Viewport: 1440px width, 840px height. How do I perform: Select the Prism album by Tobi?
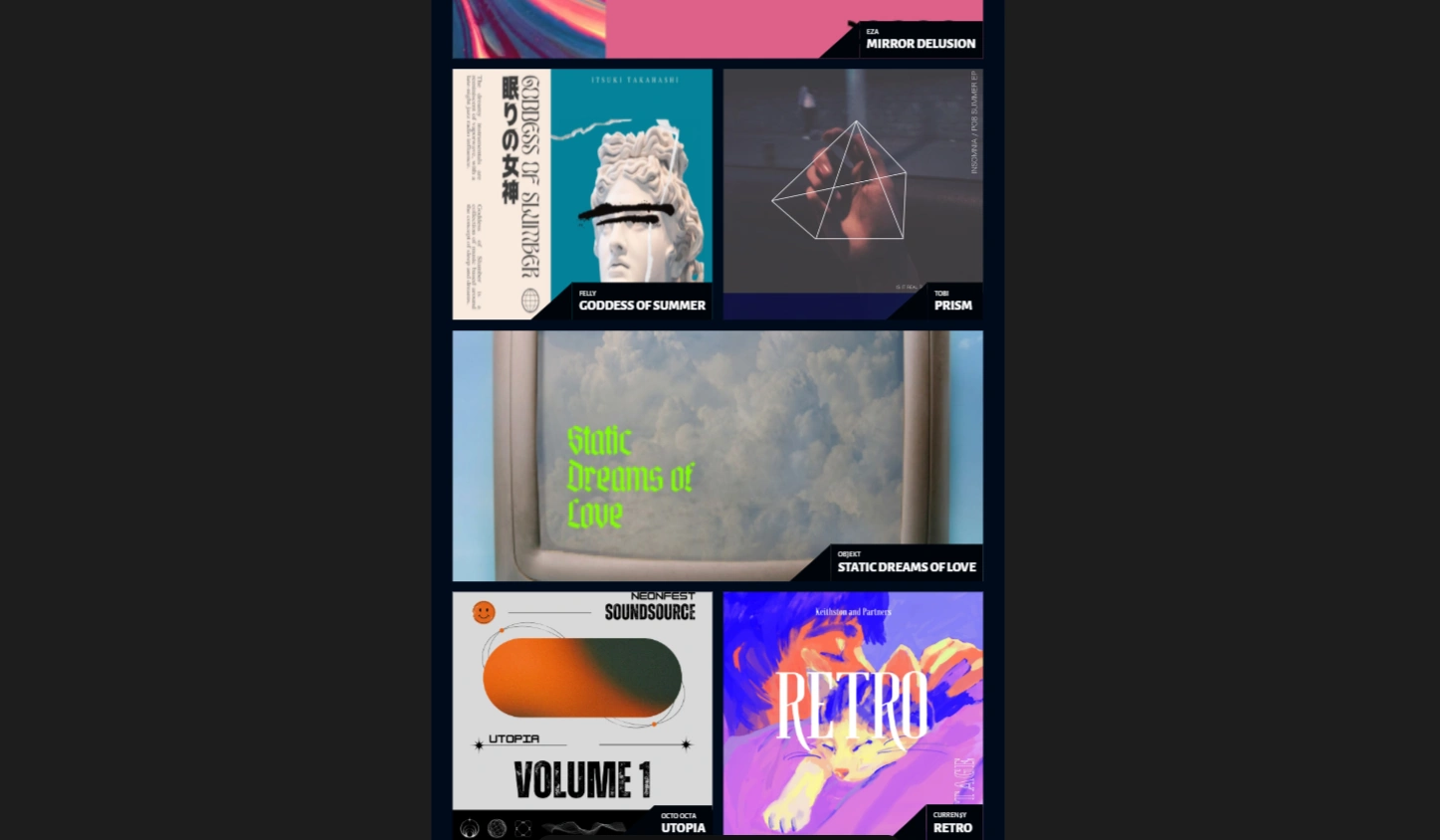(853, 193)
